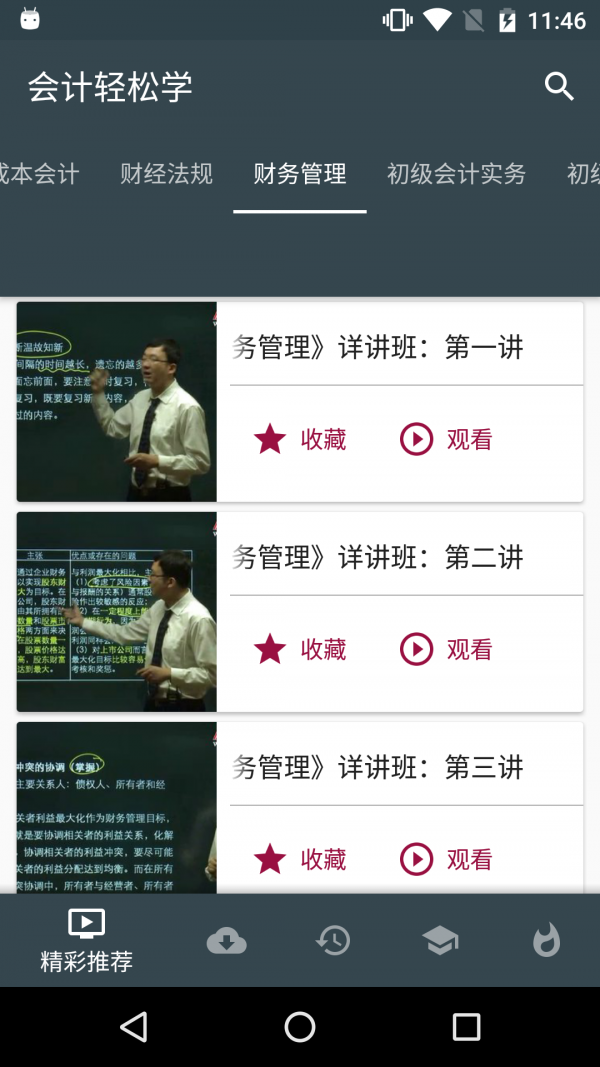600x1067 pixels.
Task: Favorite the 第一讲 lecture with 收藏
Action: (300, 439)
